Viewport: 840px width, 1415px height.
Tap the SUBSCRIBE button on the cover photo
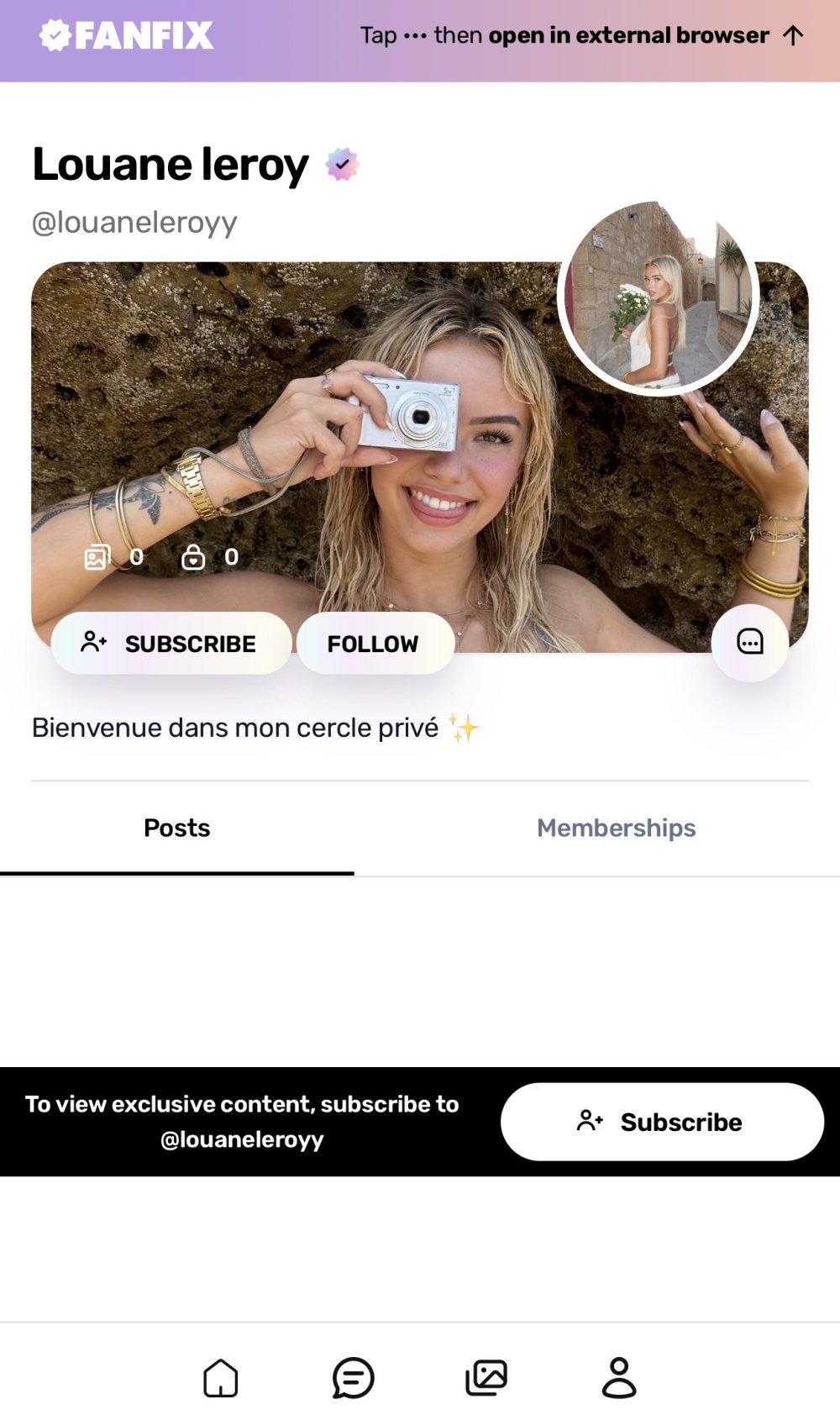[171, 643]
